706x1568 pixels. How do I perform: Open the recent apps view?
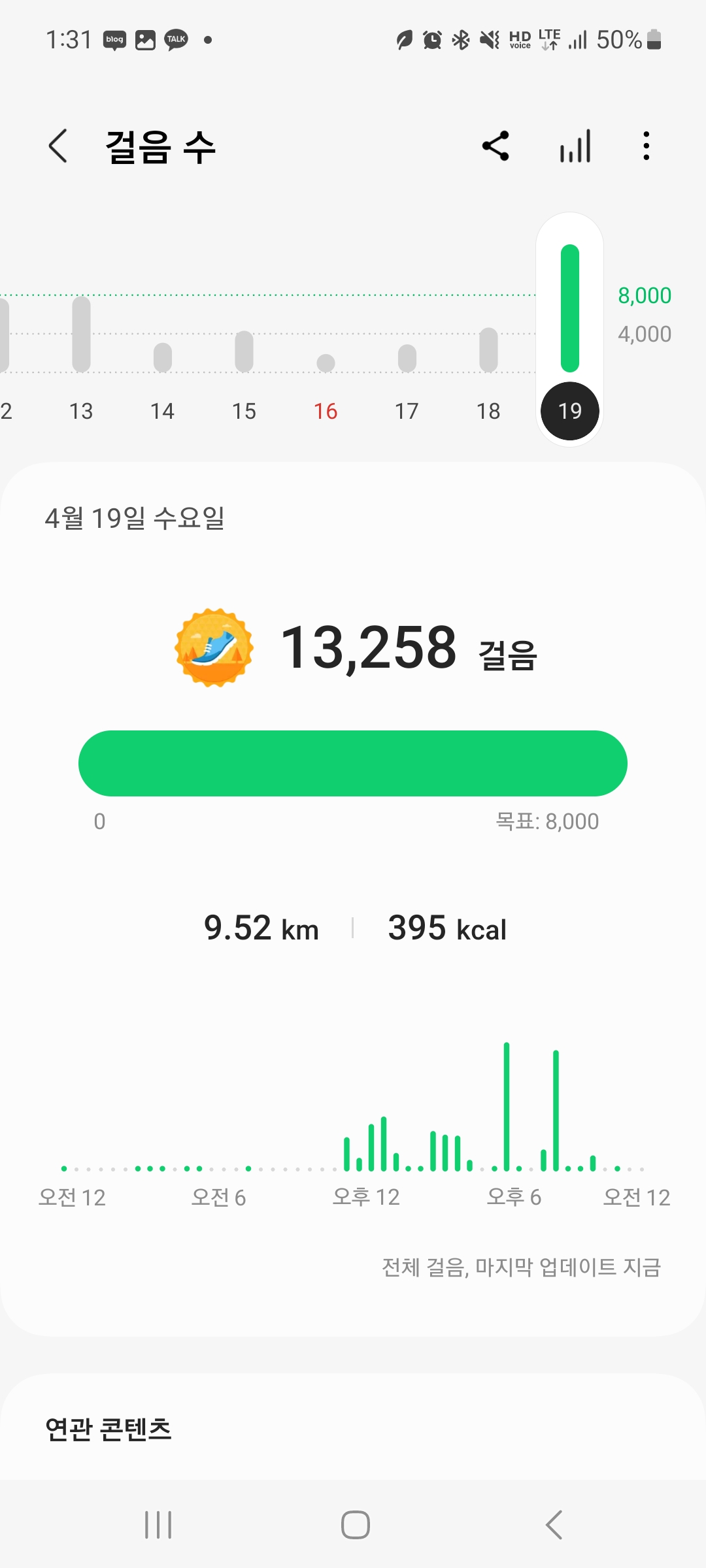tap(158, 1525)
